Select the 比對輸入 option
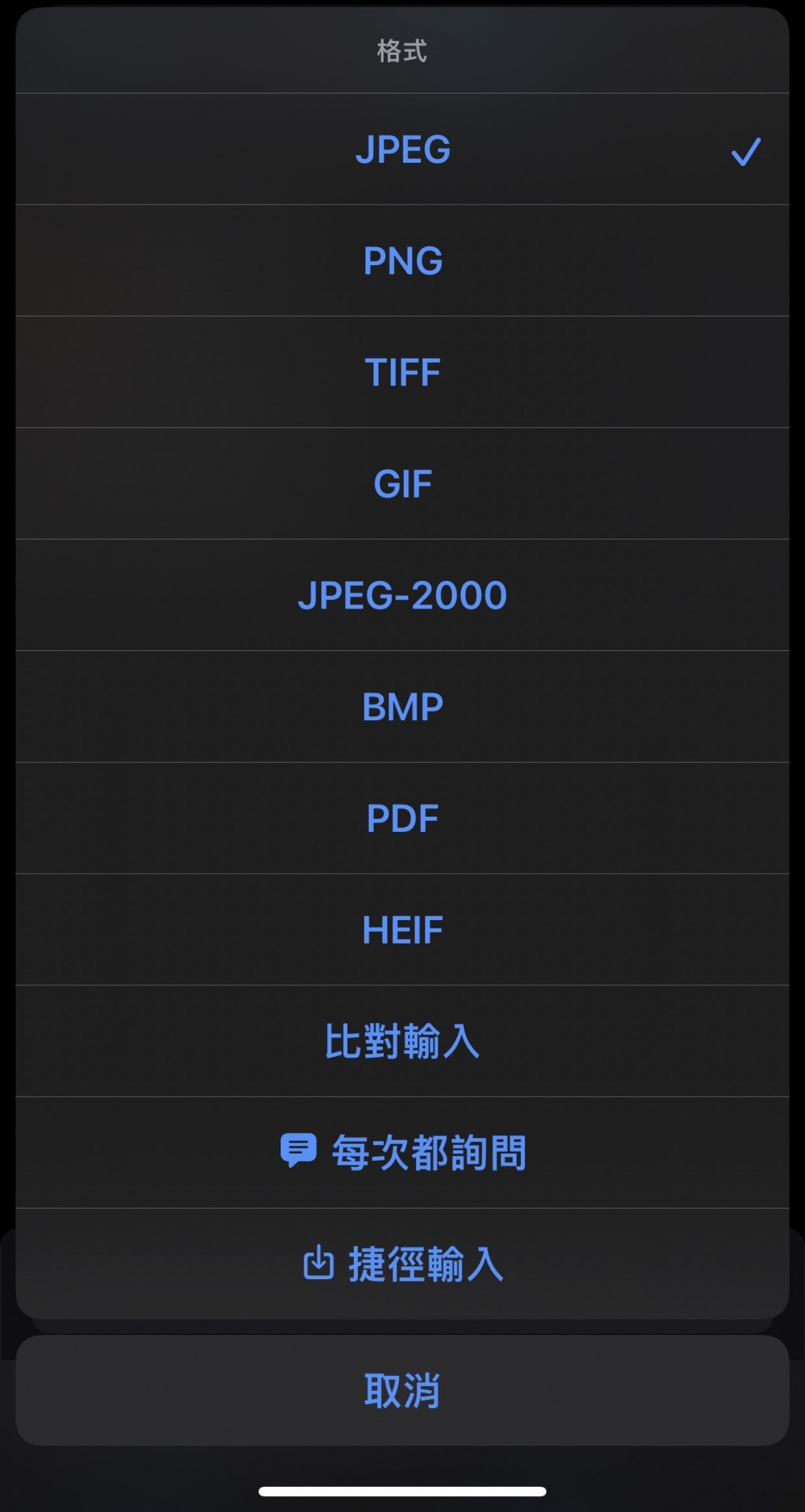The image size is (805, 1512). pyautogui.click(x=402, y=1042)
